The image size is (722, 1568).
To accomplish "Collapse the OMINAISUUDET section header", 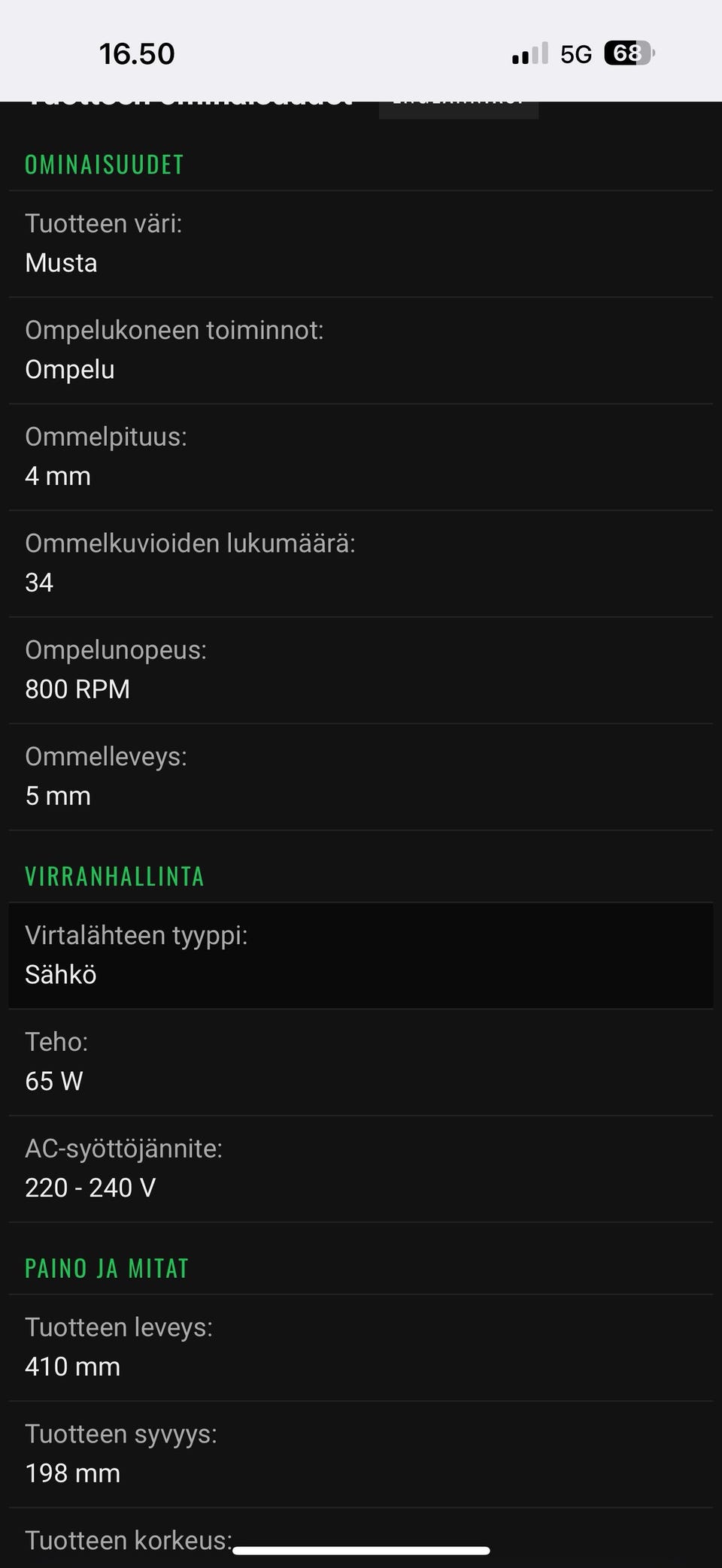I will [x=104, y=164].
